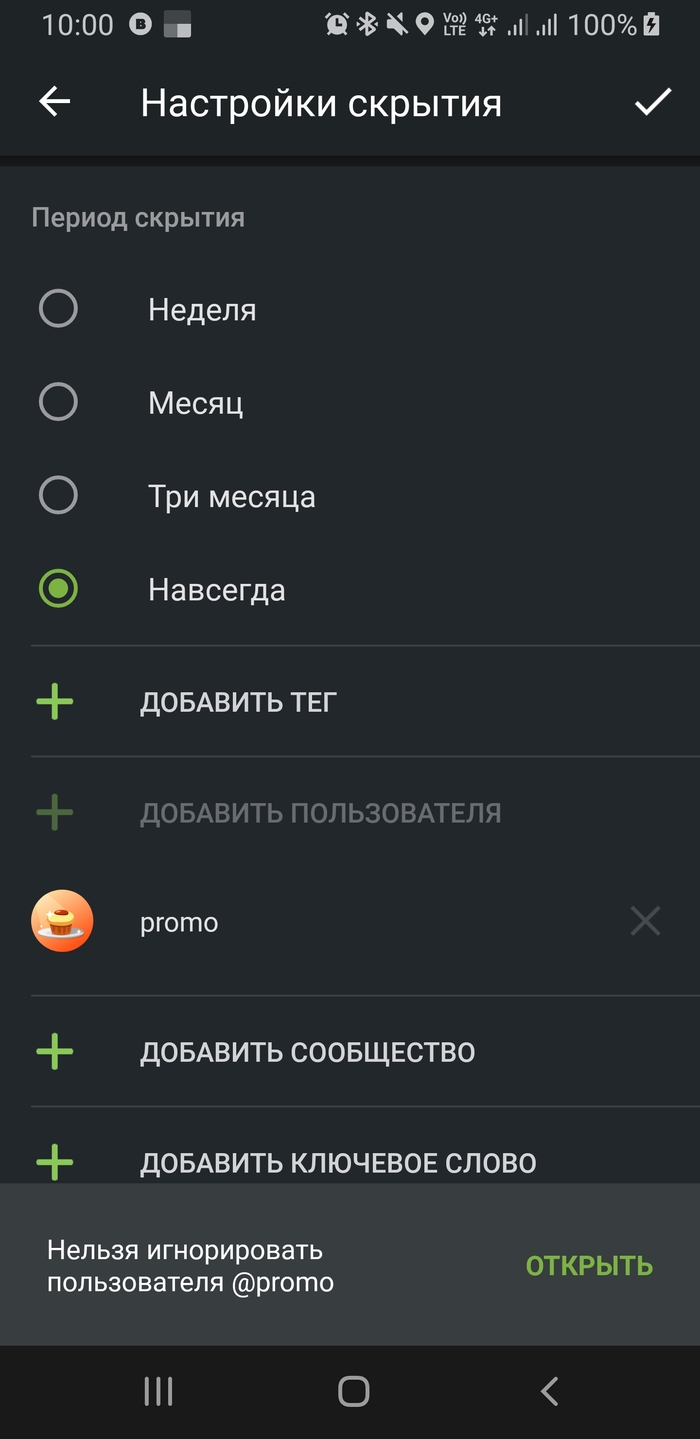Screen dimensions: 700x1439
Task: Tap Добавить пользователя
Action: [x=320, y=813]
